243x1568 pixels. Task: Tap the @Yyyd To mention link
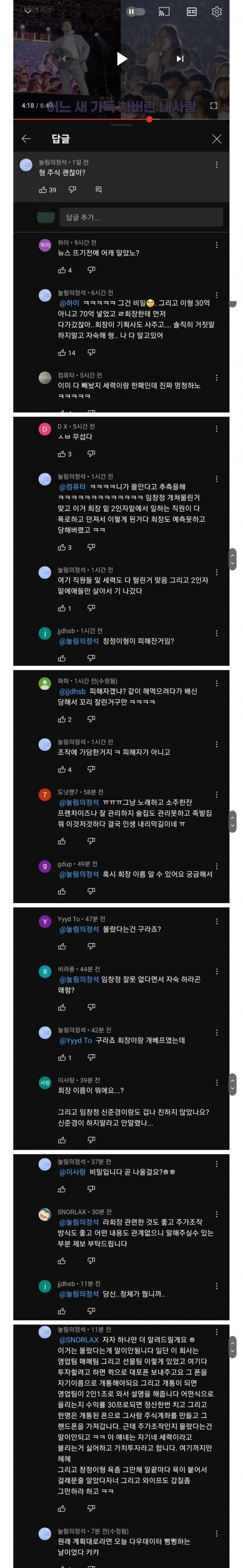click(x=75, y=1040)
